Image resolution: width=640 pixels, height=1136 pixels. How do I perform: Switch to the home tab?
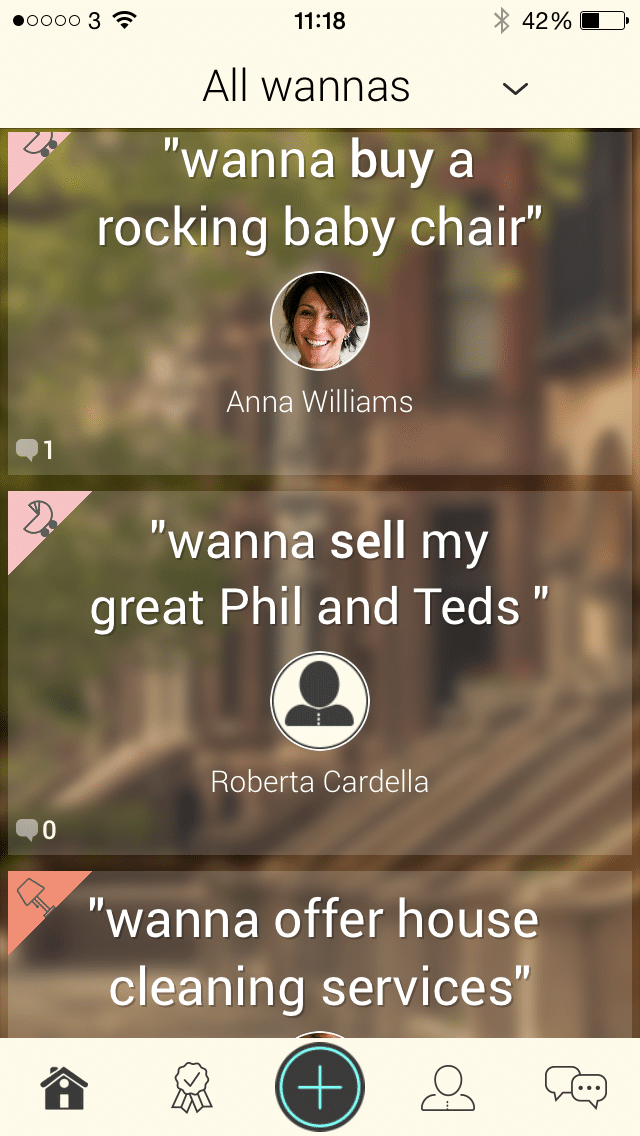[x=64, y=1087]
